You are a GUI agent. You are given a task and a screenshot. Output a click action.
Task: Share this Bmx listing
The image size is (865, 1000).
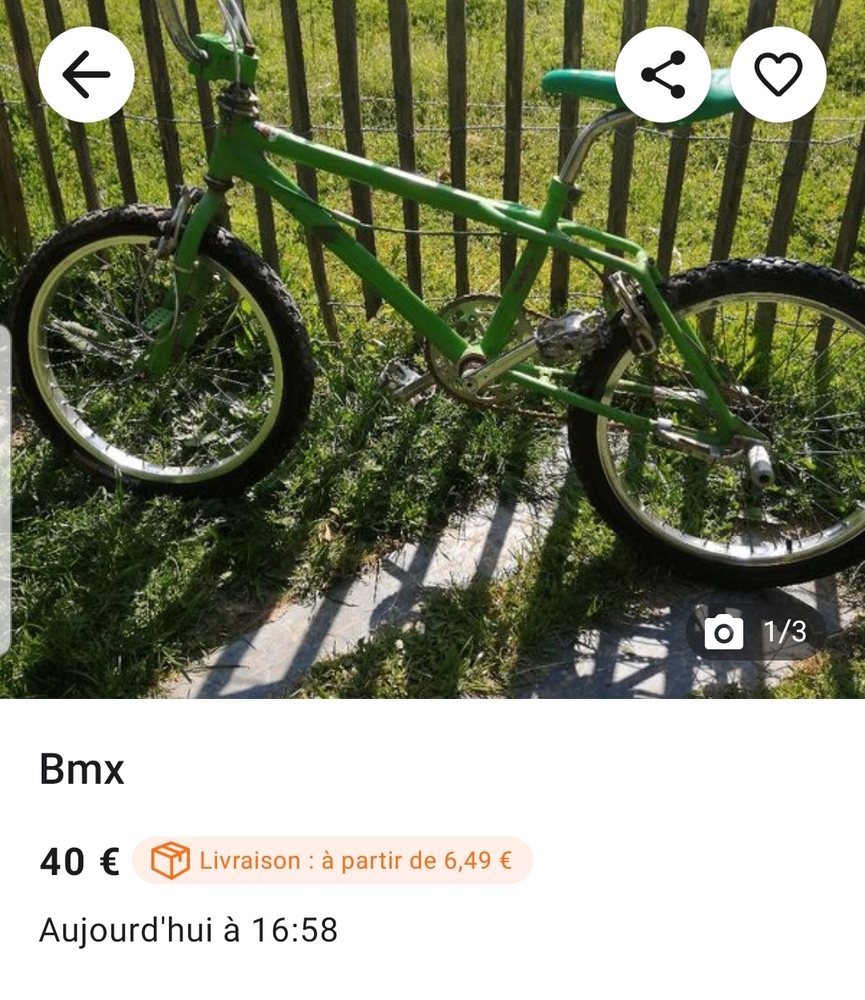click(x=663, y=75)
